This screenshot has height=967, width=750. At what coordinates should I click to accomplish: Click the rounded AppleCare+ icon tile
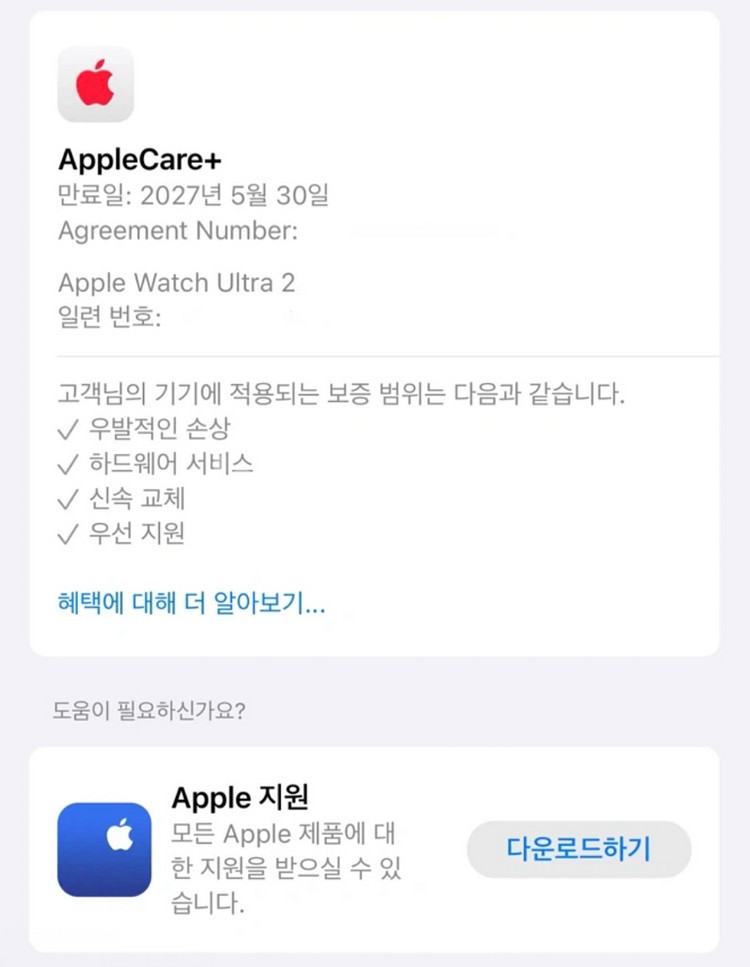pyautogui.click(x=95, y=84)
